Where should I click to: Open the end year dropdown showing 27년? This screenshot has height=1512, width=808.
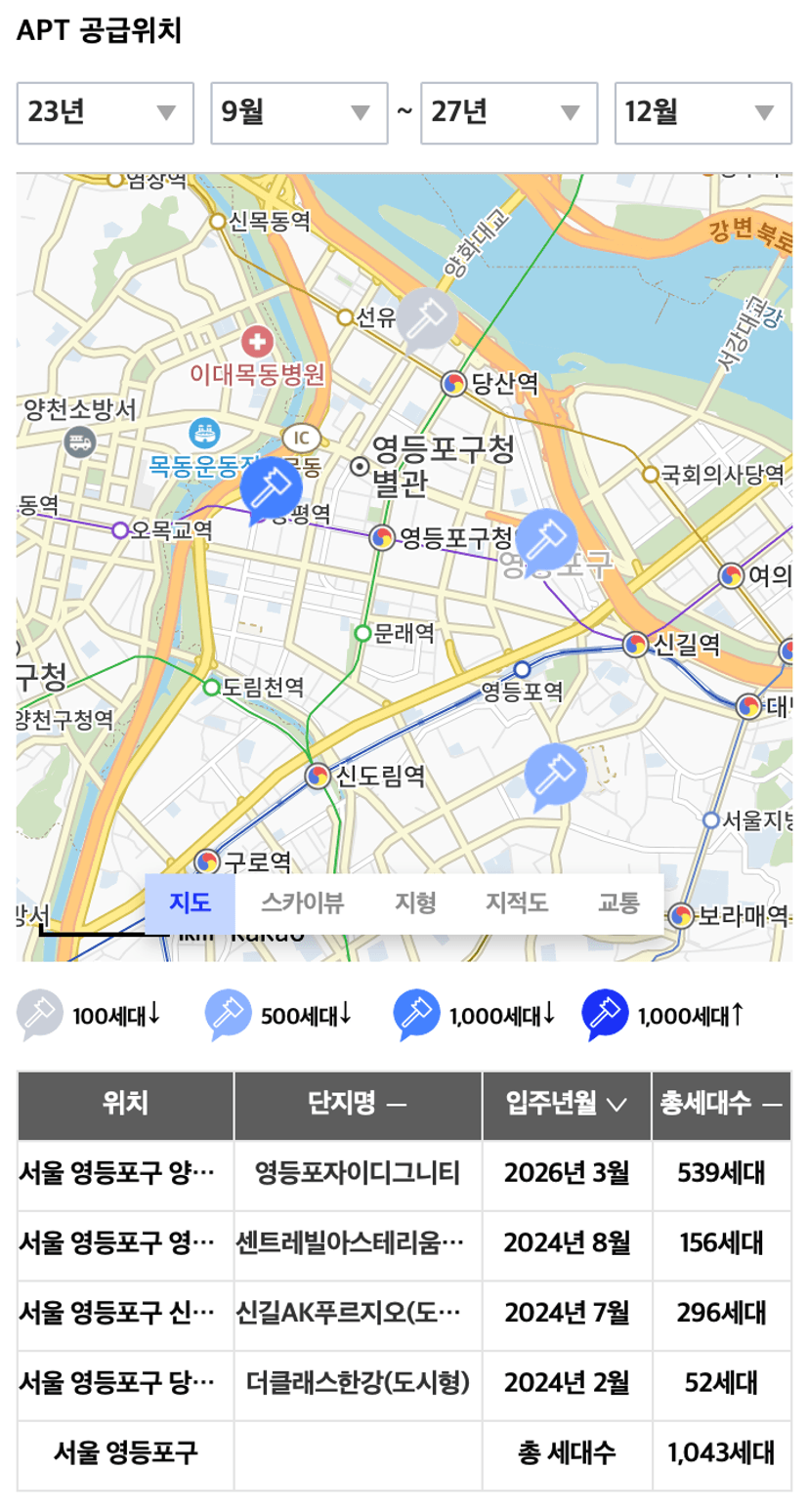[509, 112]
